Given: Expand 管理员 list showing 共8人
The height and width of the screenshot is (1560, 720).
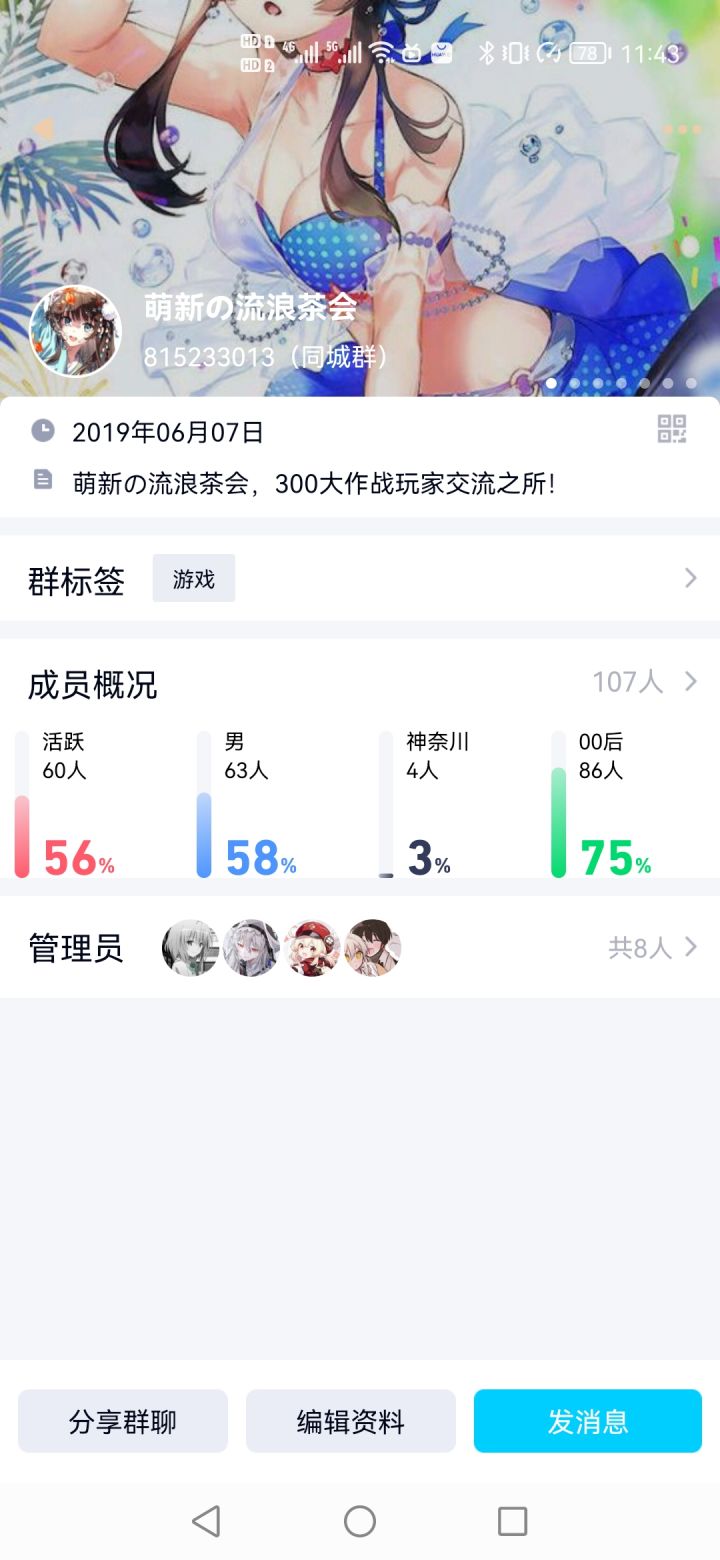Looking at the screenshot, I should (x=690, y=947).
